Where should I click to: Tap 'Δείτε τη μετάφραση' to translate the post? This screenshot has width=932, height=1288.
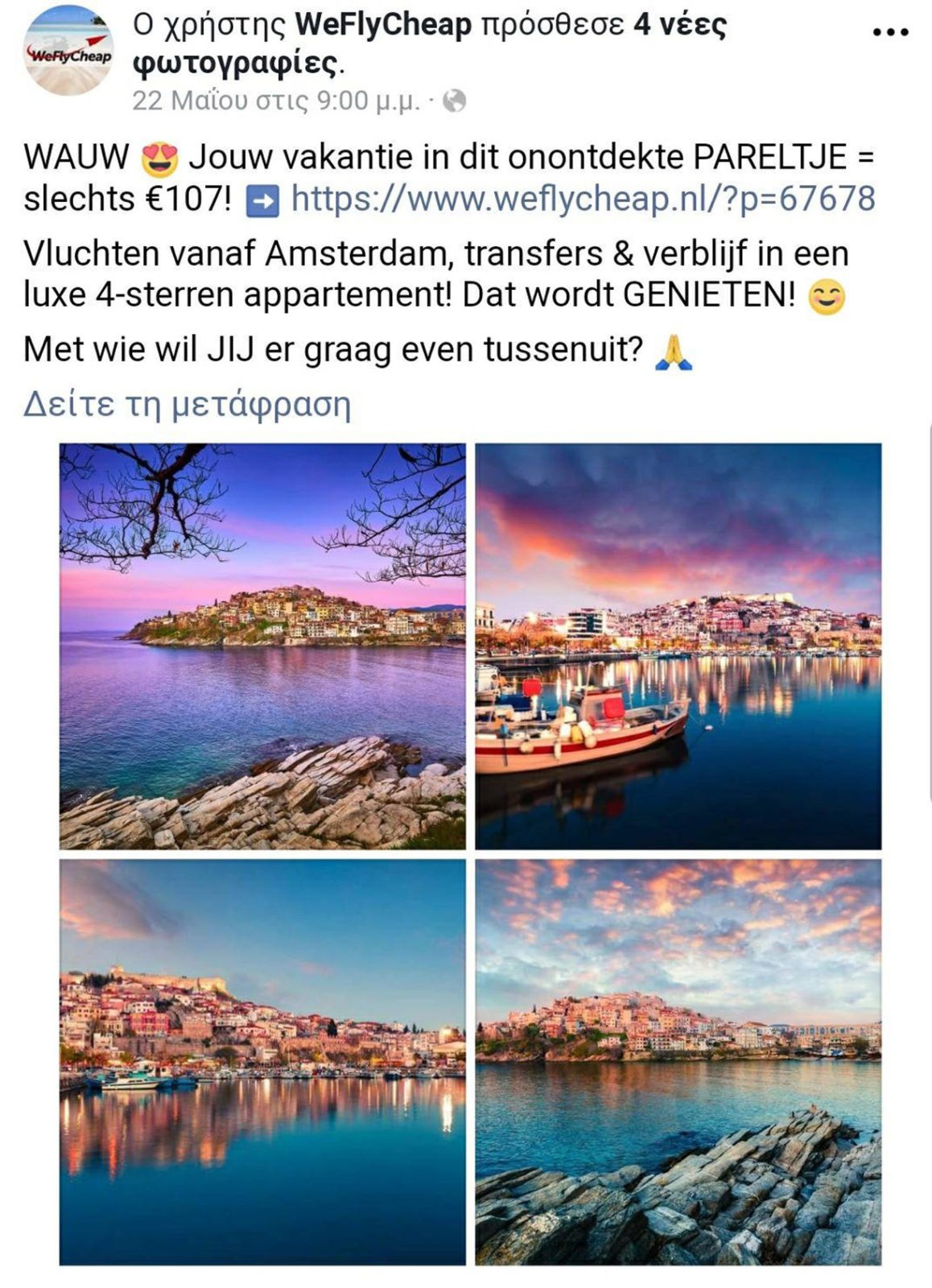coord(188,403)
